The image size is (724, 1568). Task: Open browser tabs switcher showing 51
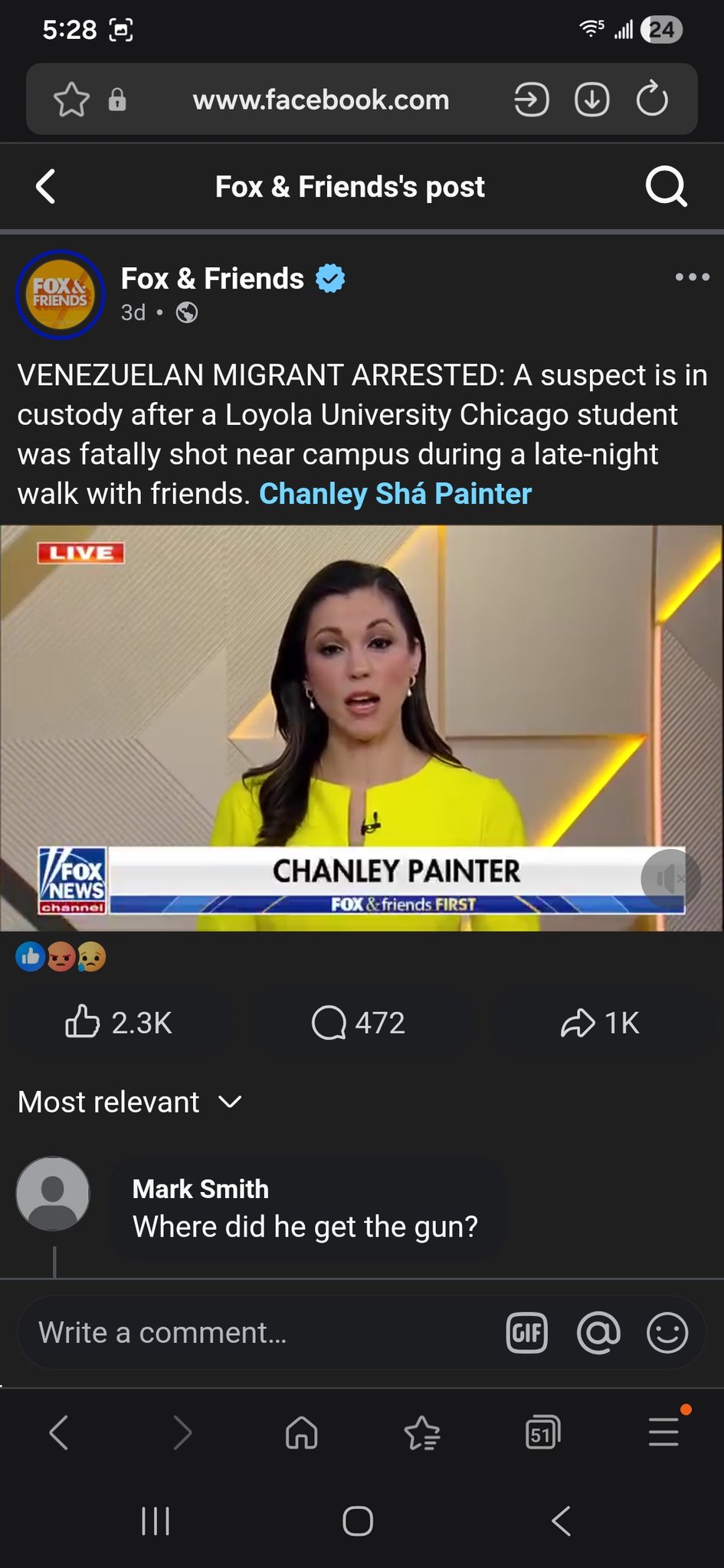pyautogui.click(x=543, y=1432)
